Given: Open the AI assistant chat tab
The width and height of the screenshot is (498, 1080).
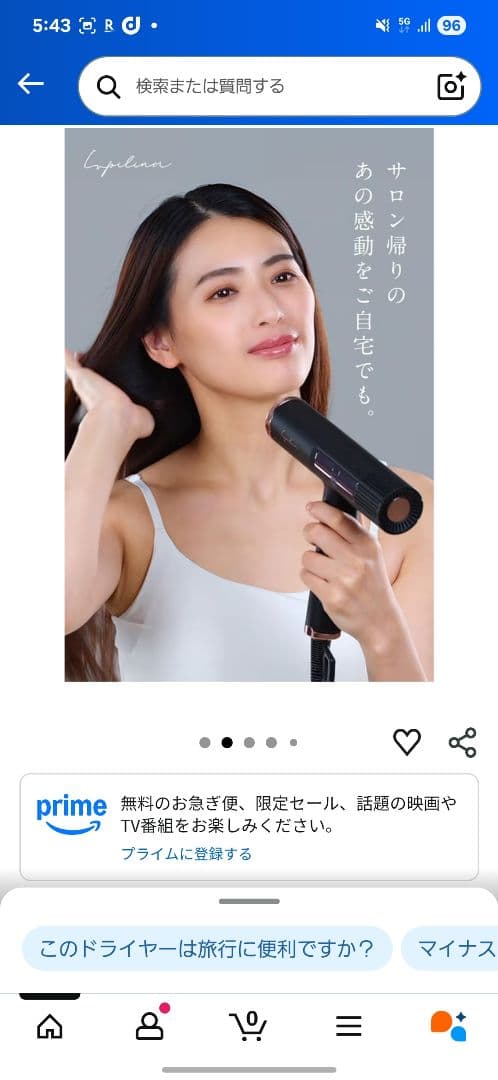Looking at the screenshot, I should (449, 1026).
